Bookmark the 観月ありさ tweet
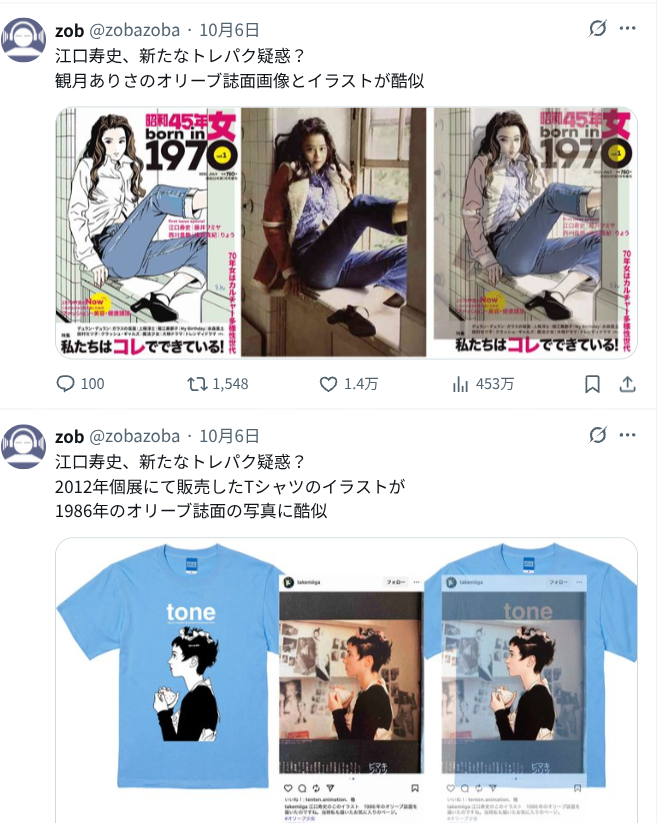The height and width of the screenshot is (823, 658). (592, 384)
